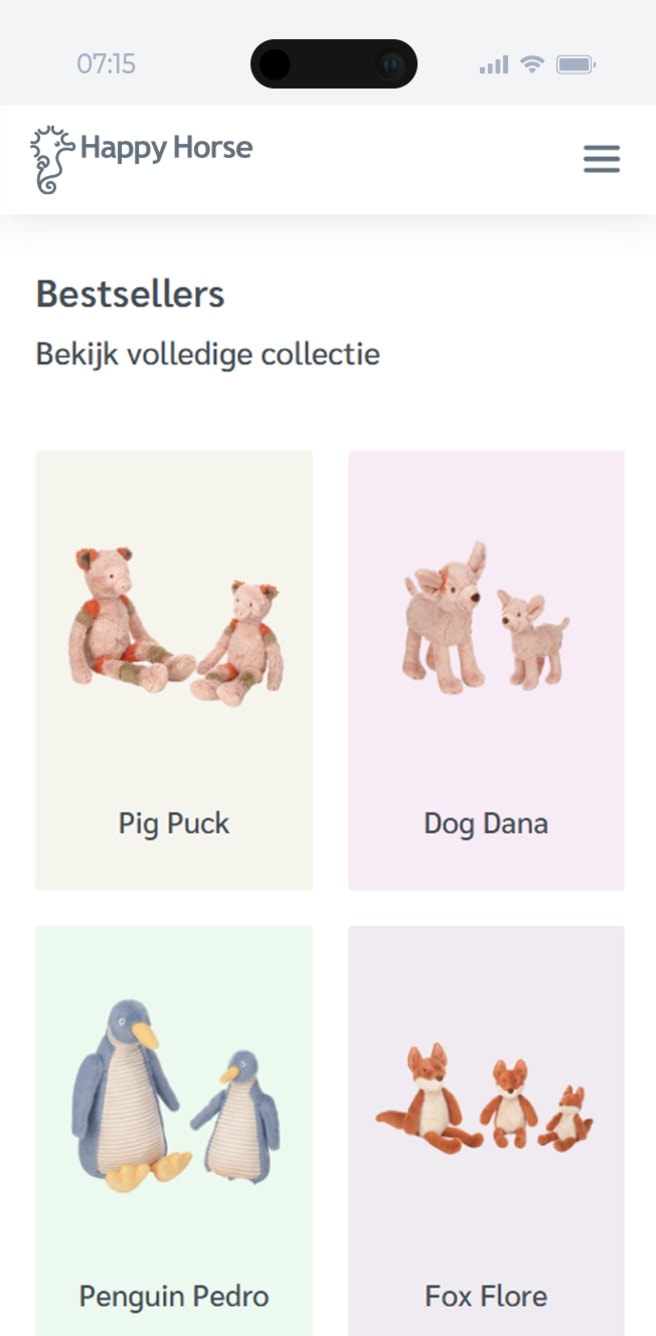Tap Bekijk volledige collectie link

(x=208, y=354)
